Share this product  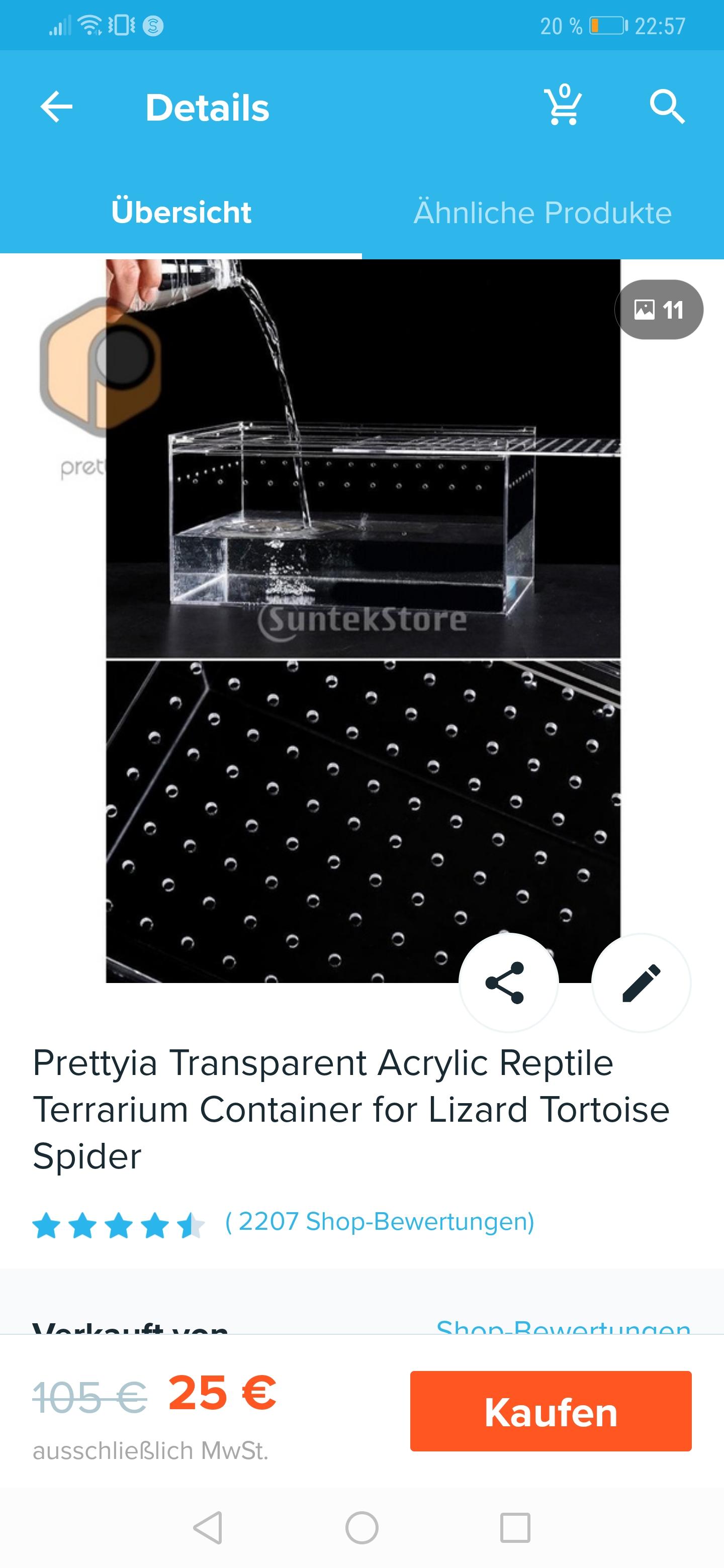tap(508, 983)
